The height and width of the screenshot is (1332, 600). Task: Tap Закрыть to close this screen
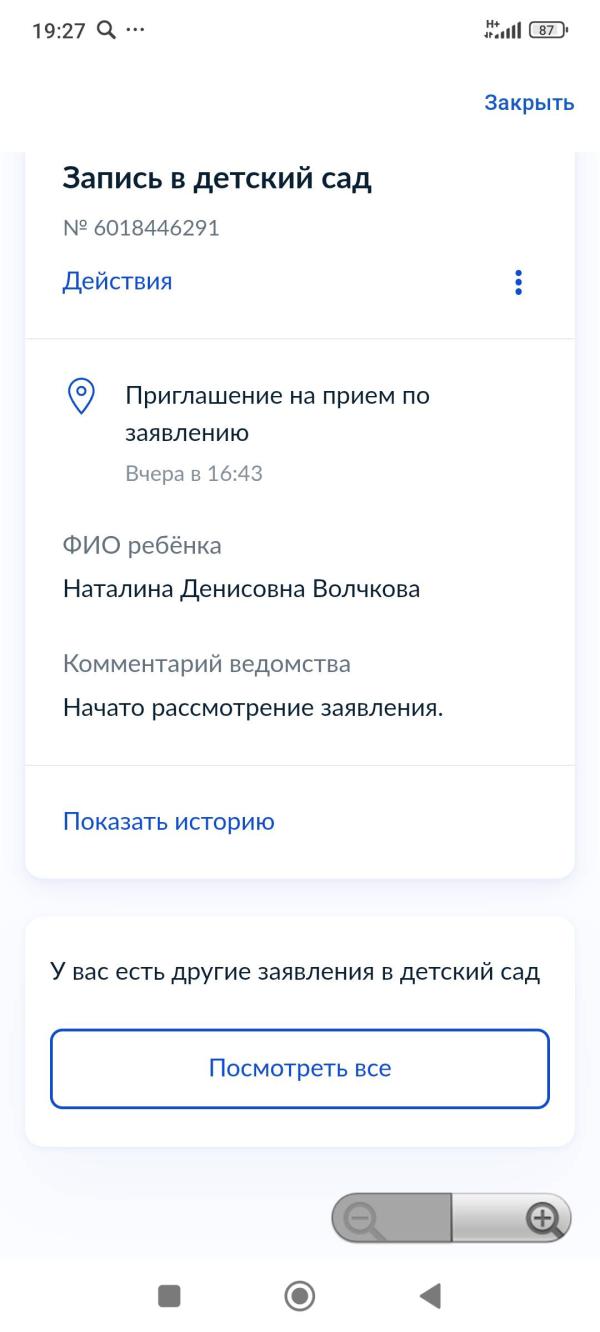click(x=529, y=102)
